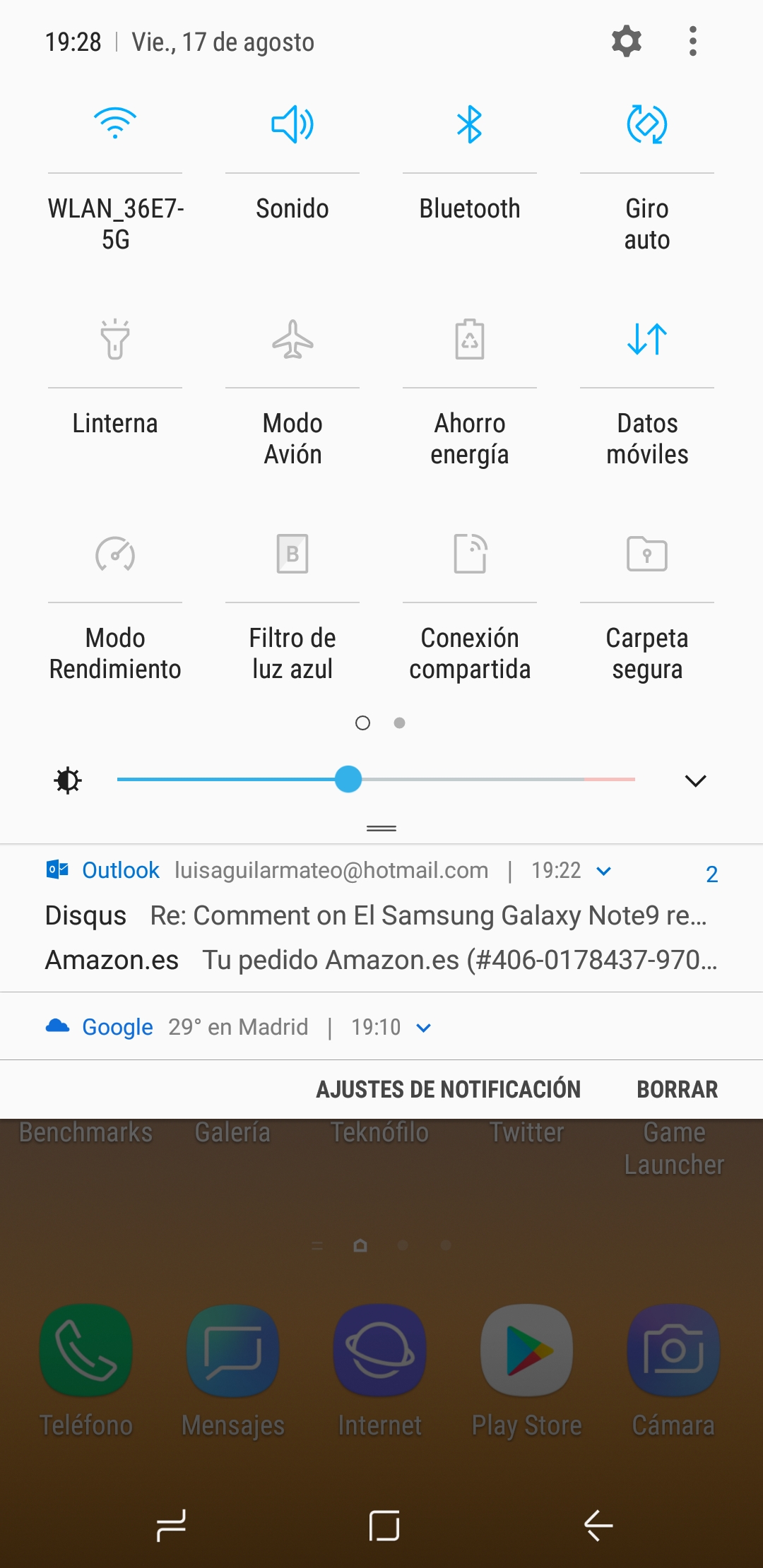Enable Modo Avión

292,340
